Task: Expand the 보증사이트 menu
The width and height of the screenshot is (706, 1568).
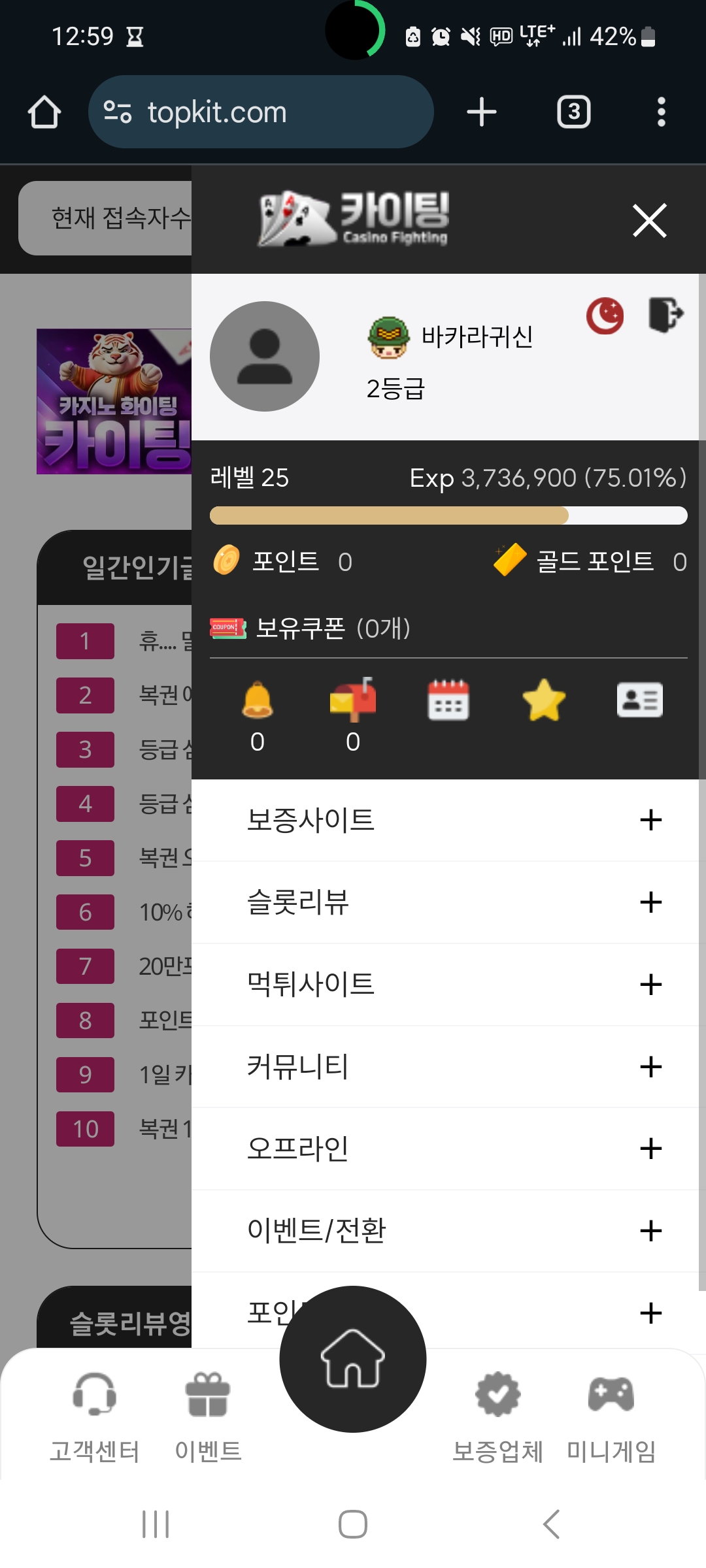Action: (650, 820)
